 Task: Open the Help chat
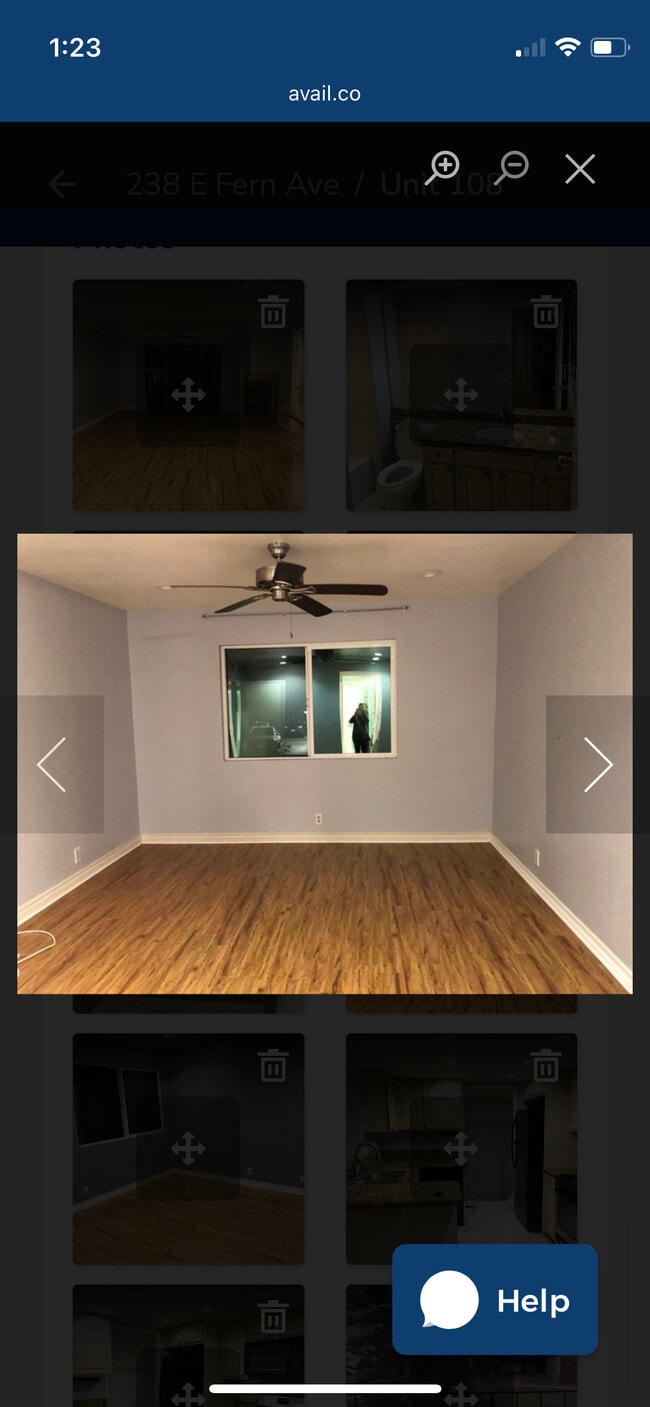coord(495,1299)
